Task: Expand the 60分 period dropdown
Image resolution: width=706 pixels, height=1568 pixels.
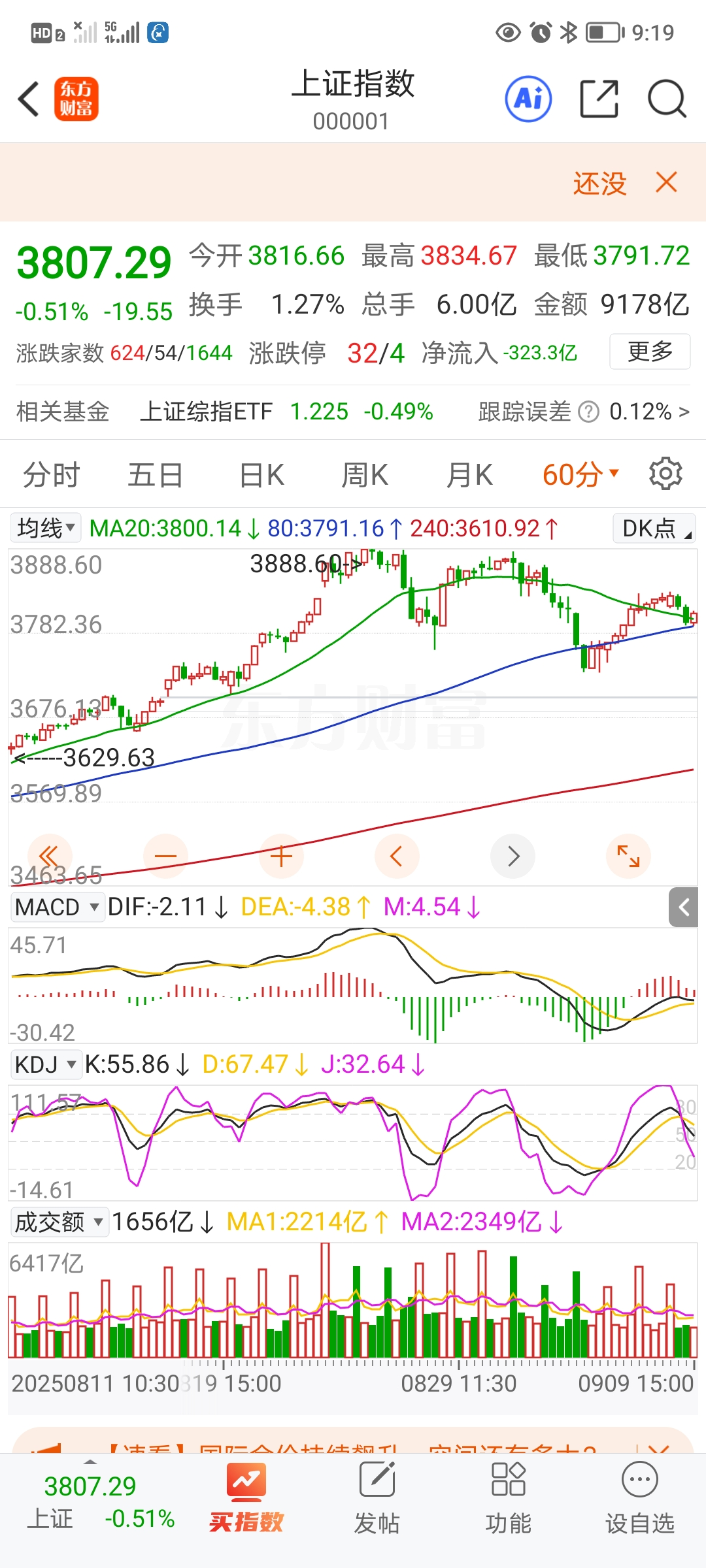Action: [x=580, y=474]
